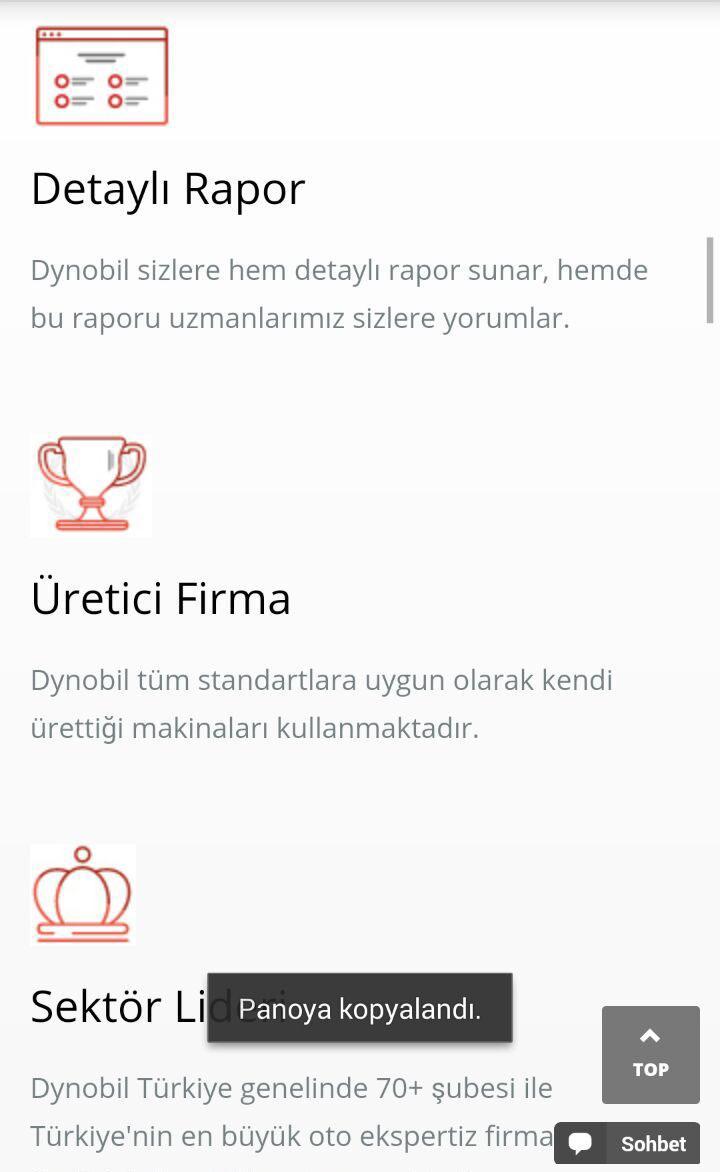Viewport: 720px width, 1172px height.
Task: Click the text mentioning 70+ şubesi
Action: point(290,1087)
